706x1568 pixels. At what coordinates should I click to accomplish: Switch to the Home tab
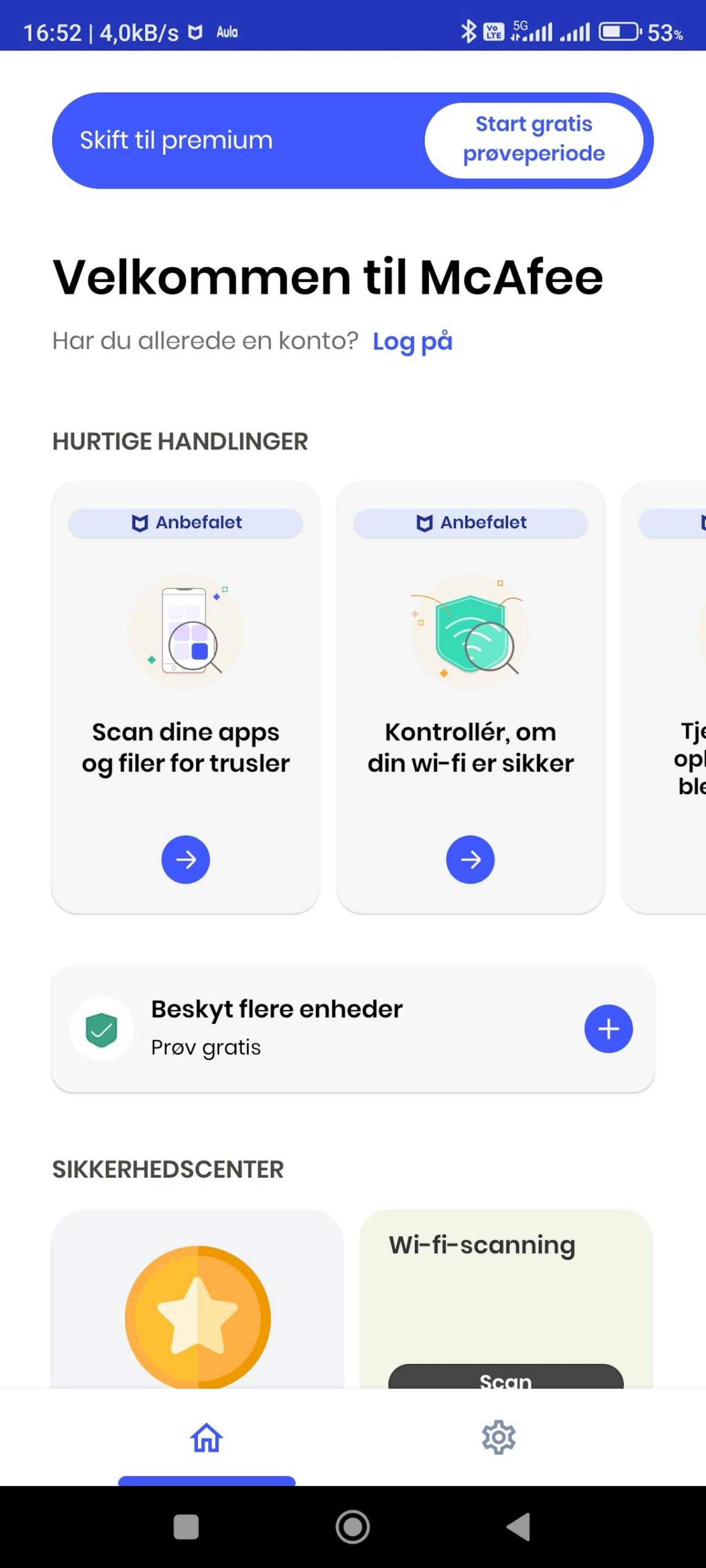pyautogui.click(x=207, y=1438)
